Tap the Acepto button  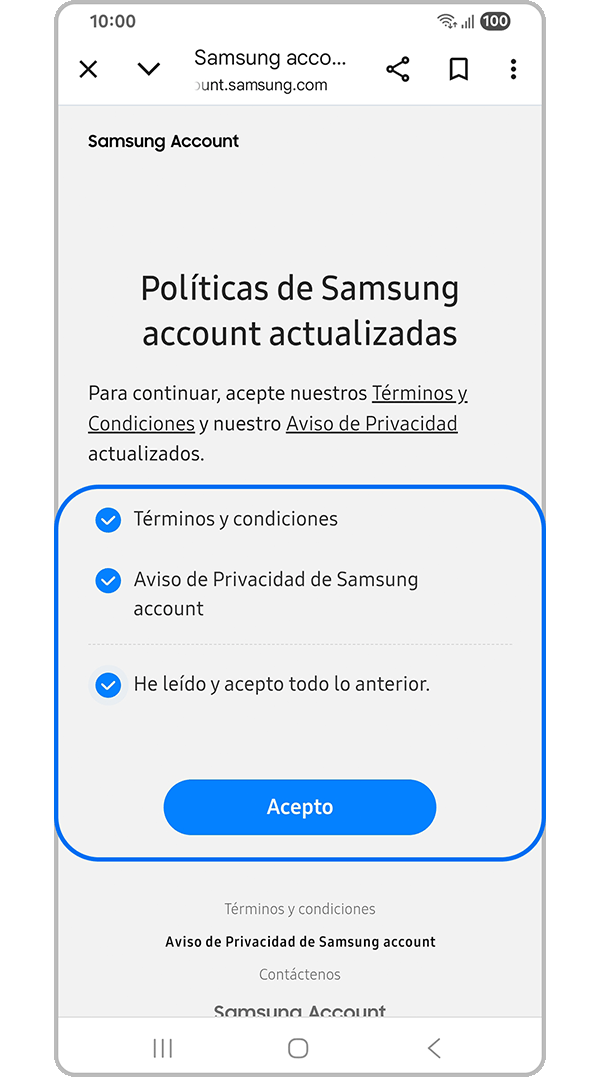[300, 807]
